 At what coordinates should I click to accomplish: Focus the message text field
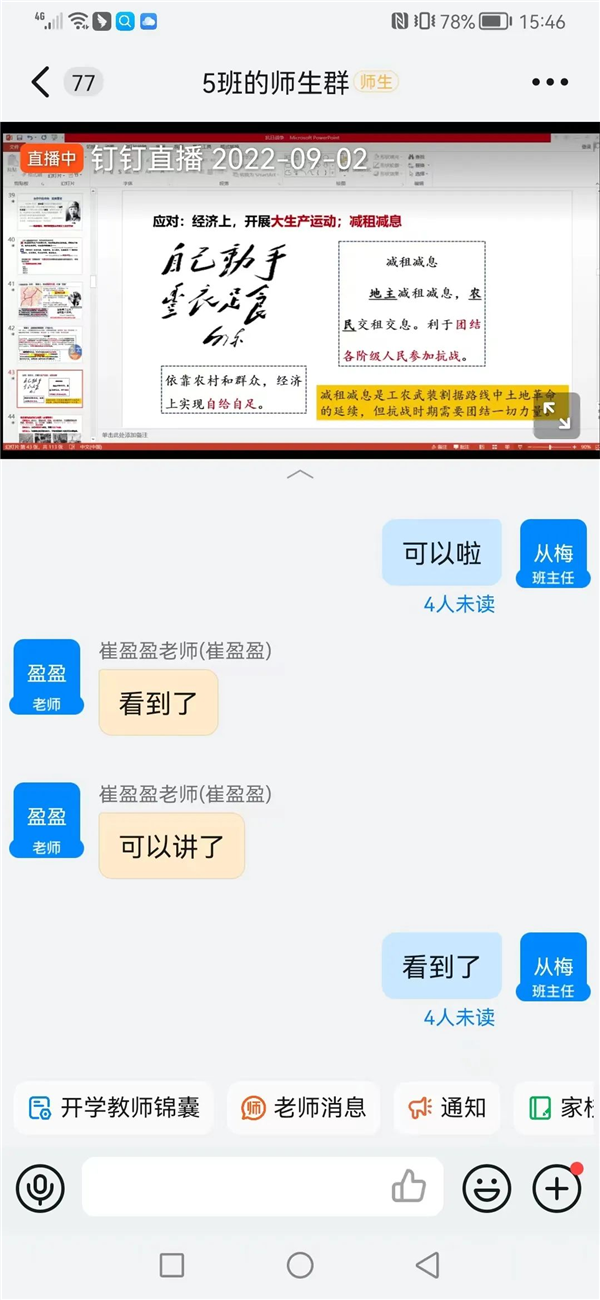coord(235,1188)
